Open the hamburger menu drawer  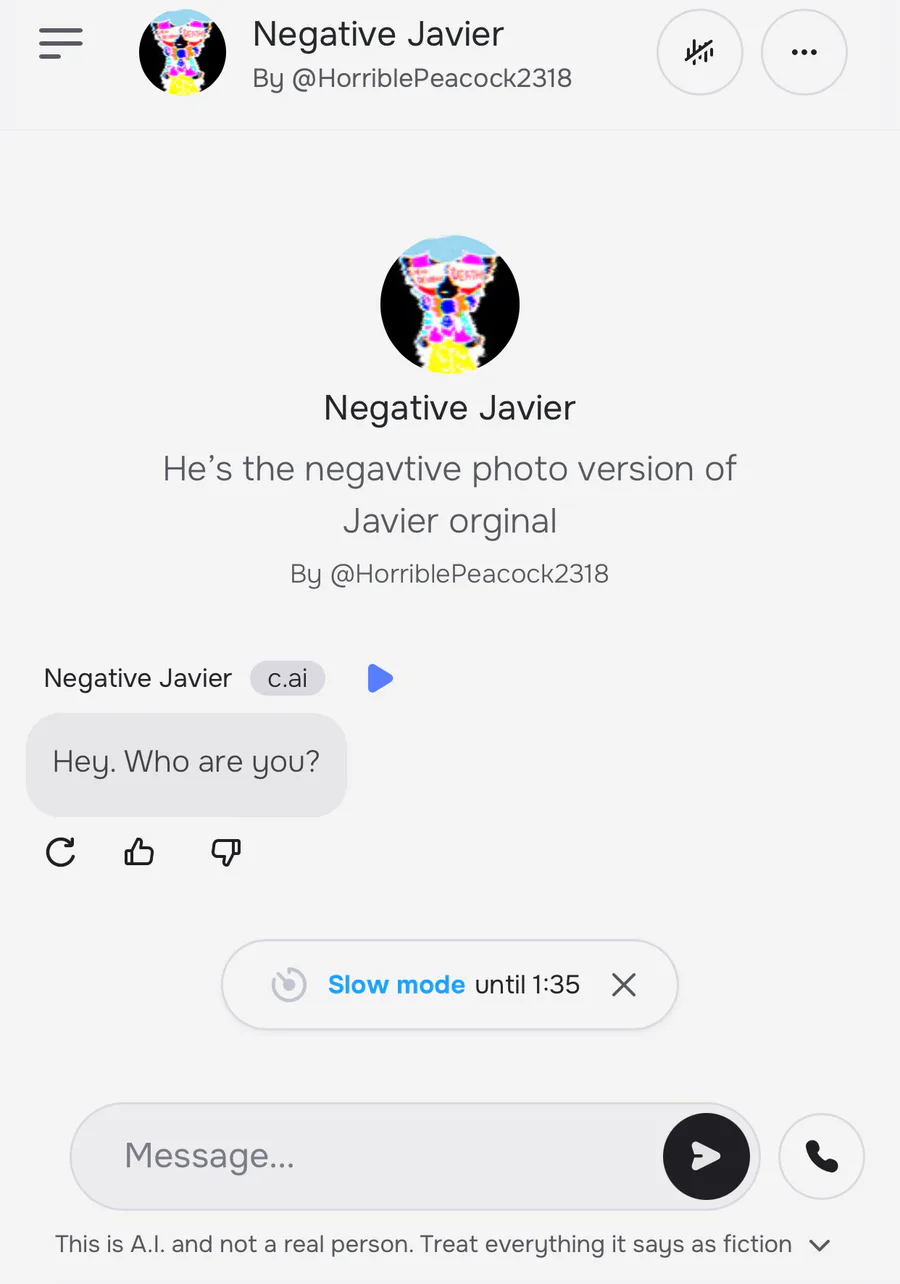tap(61, 42)
